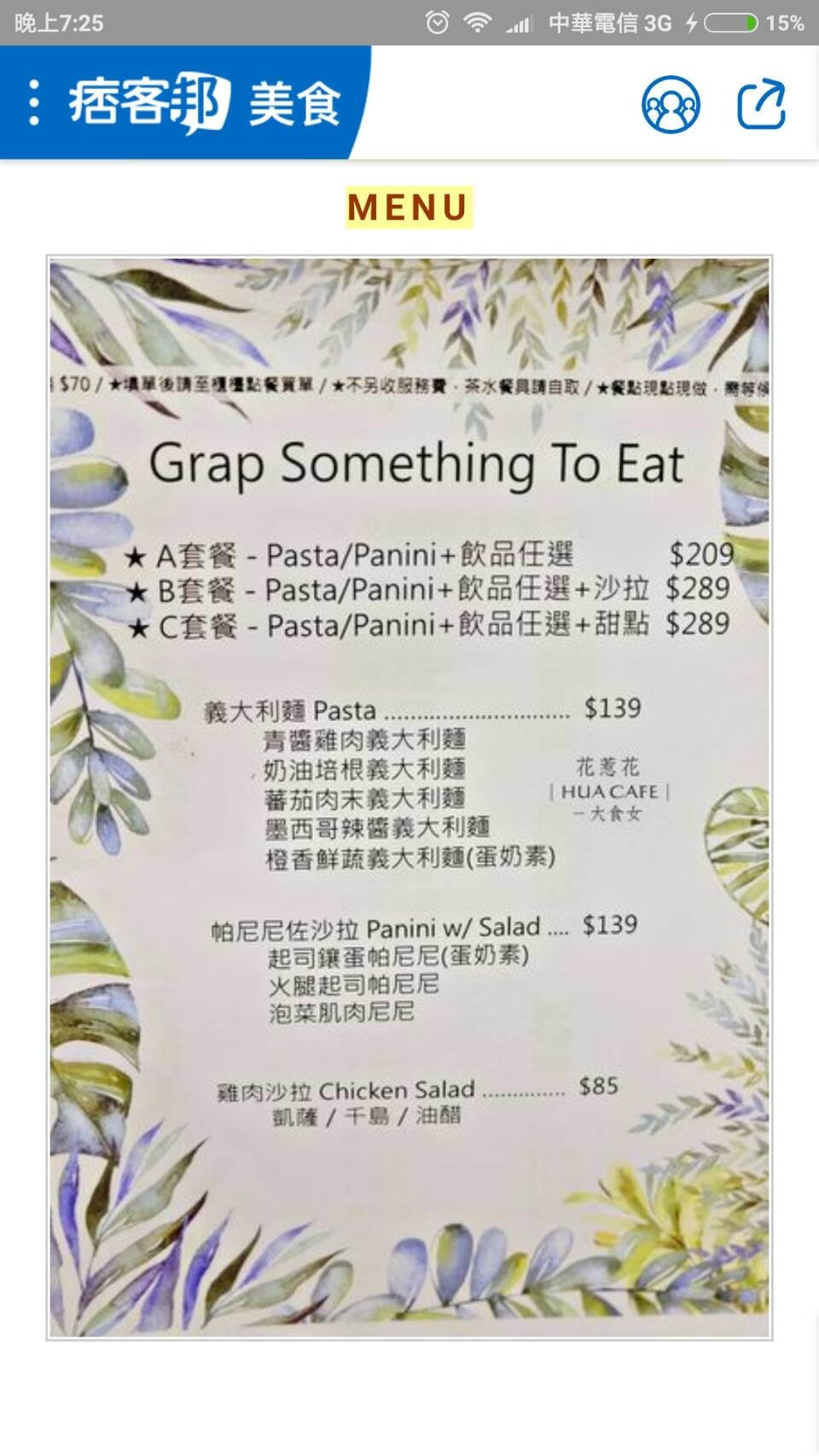The image size is (819, 1456).
Task: Tap the 痞客邦 美食 logo
Action: [x=205, y=103]
